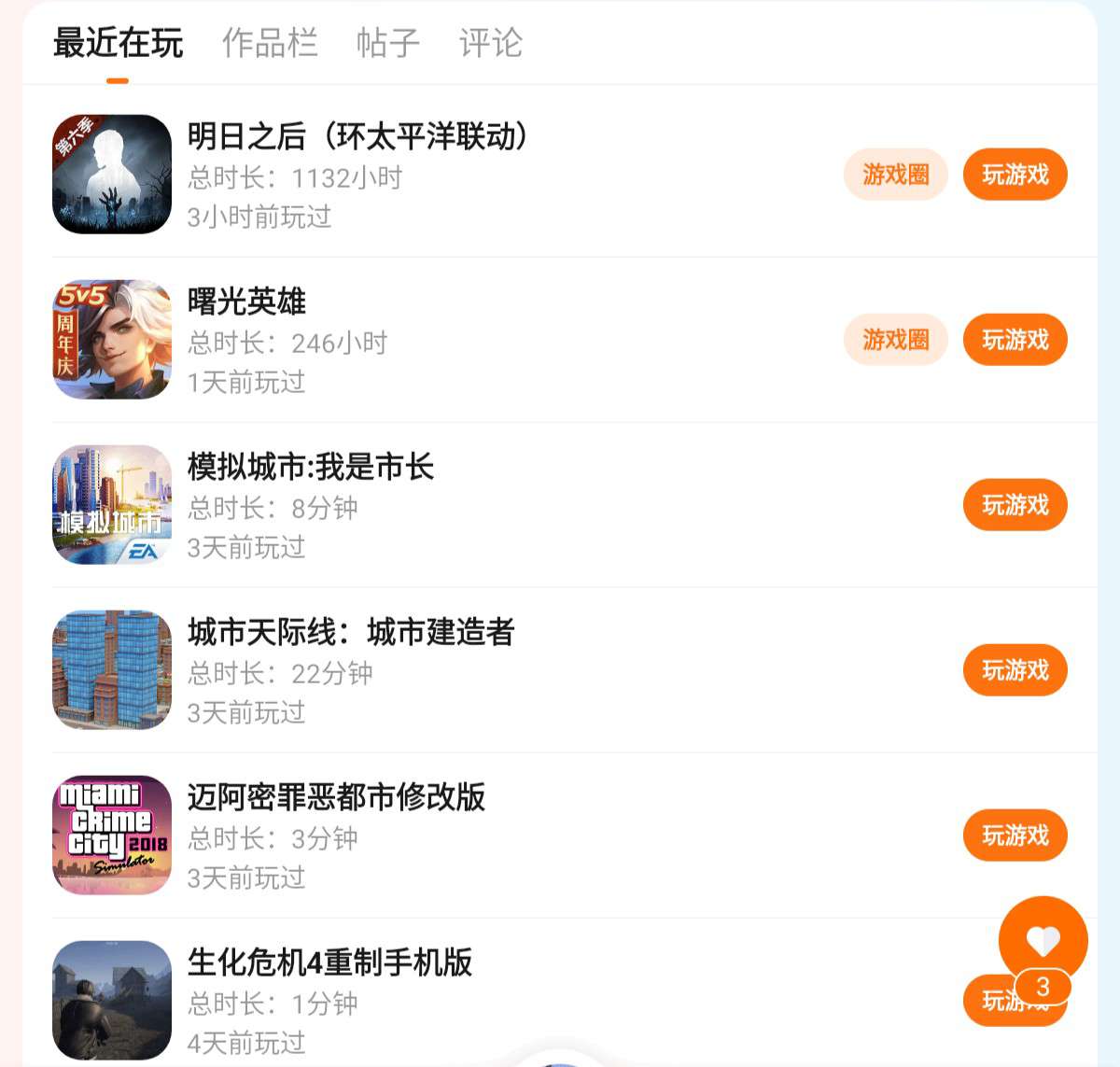Switch to the 最近在玩 tab

(118, 43)
